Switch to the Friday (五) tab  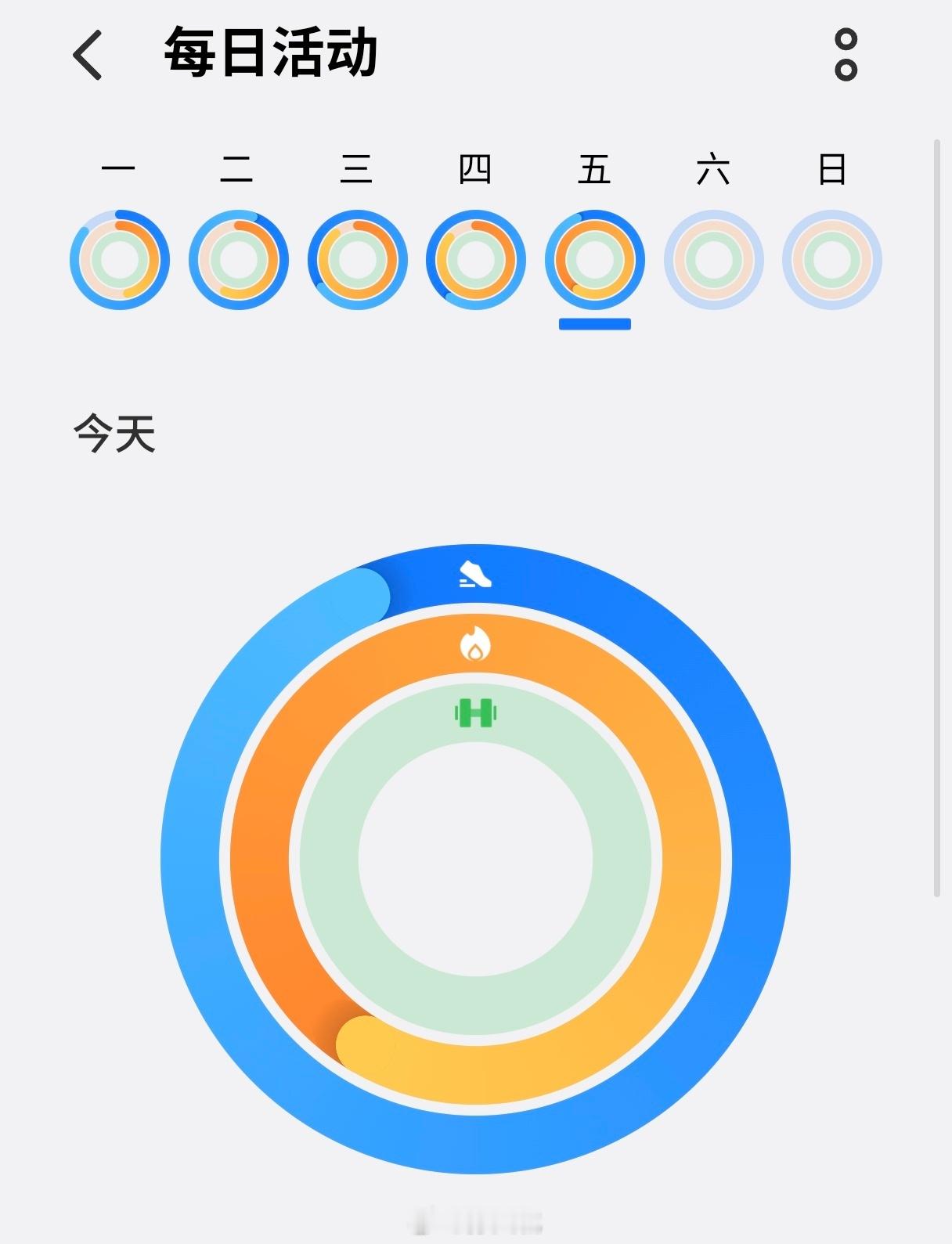tap(596, 259)
